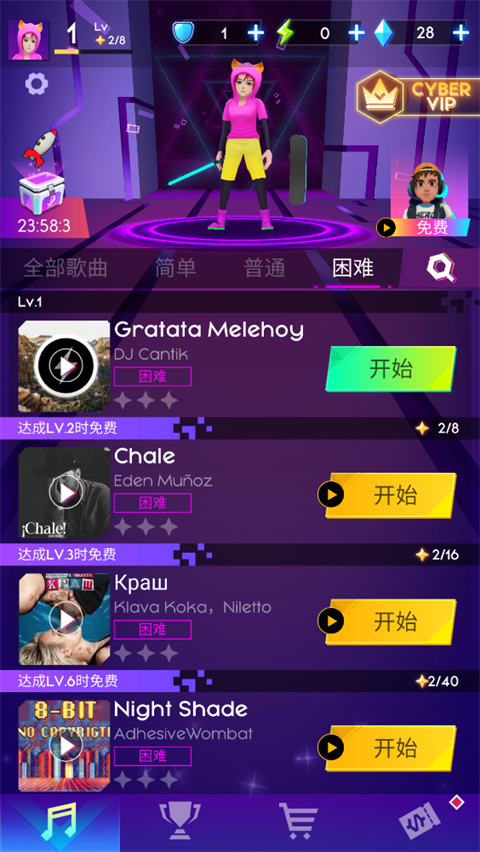Add more lightning energy with its plus
The height and width of the screenshot is (852, 480).
356,33
